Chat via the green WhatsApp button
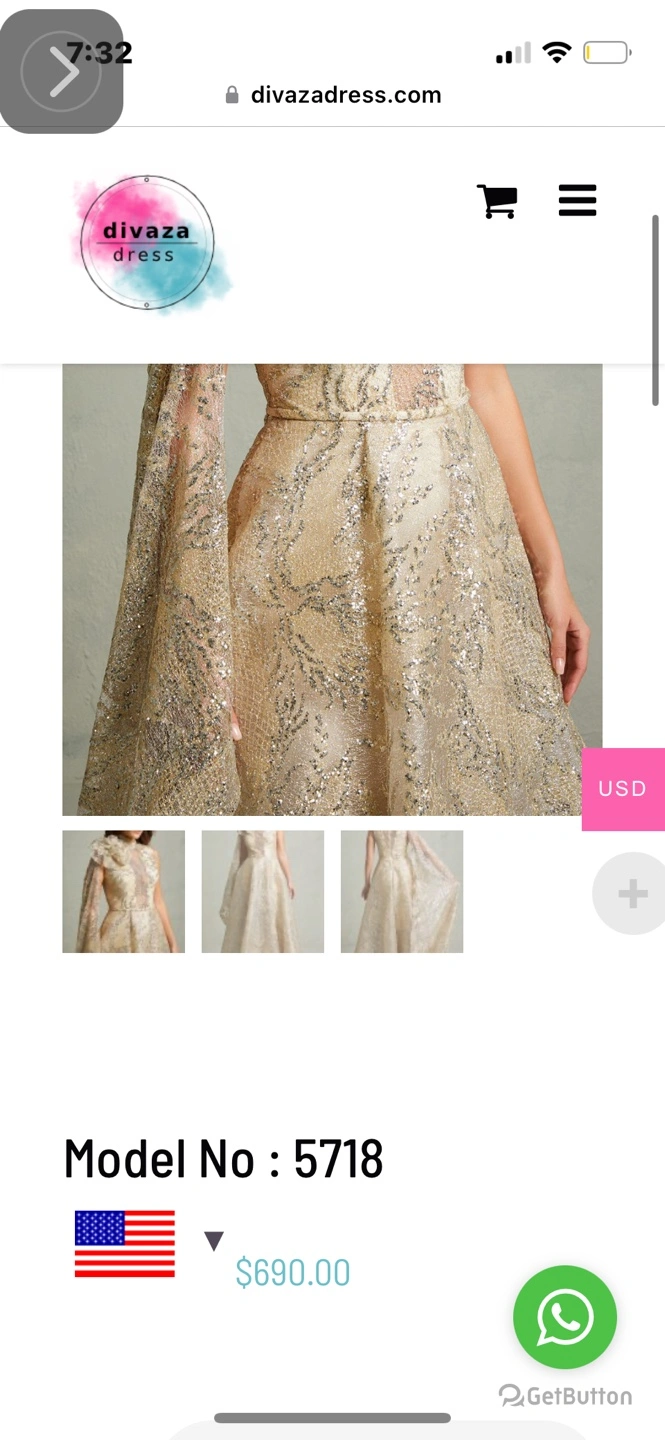Viewport: 665px width, 1440px height. tap(565, 1317)
